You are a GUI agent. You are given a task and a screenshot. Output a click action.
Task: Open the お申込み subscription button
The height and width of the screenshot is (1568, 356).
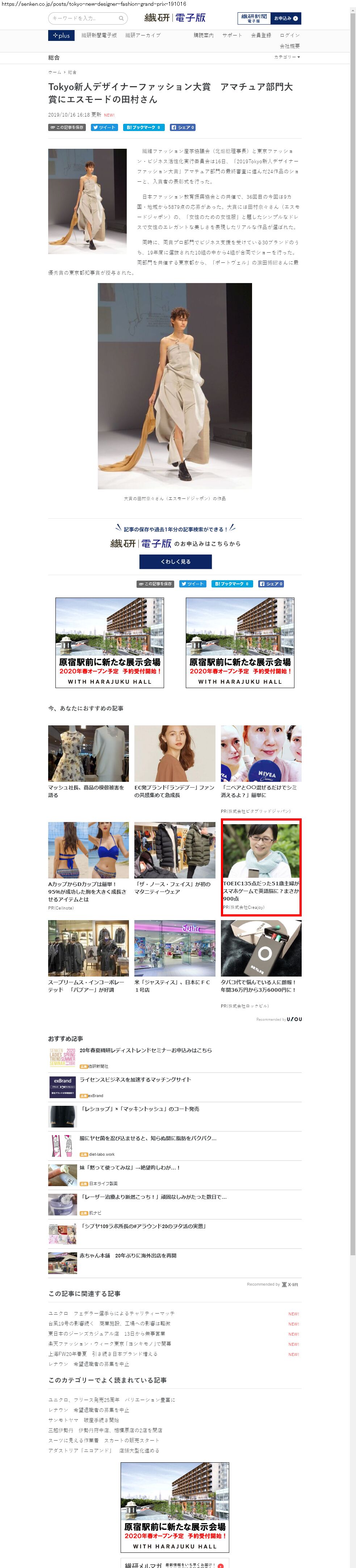285,18
